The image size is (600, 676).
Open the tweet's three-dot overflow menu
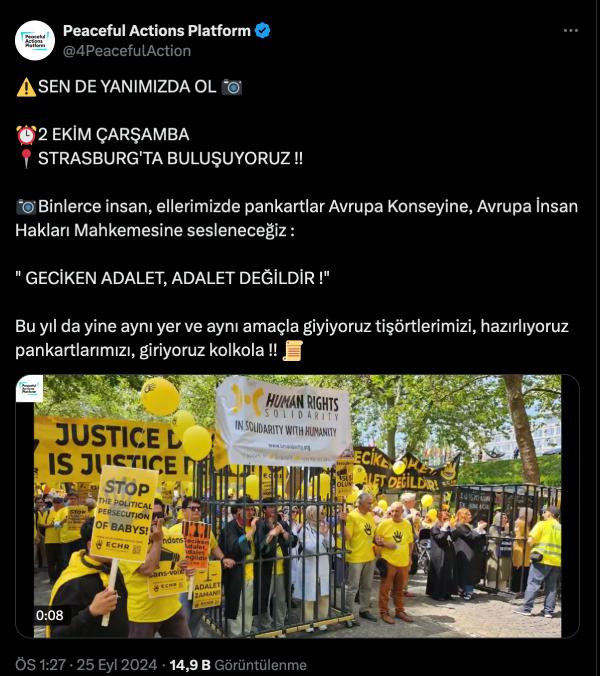570,31
